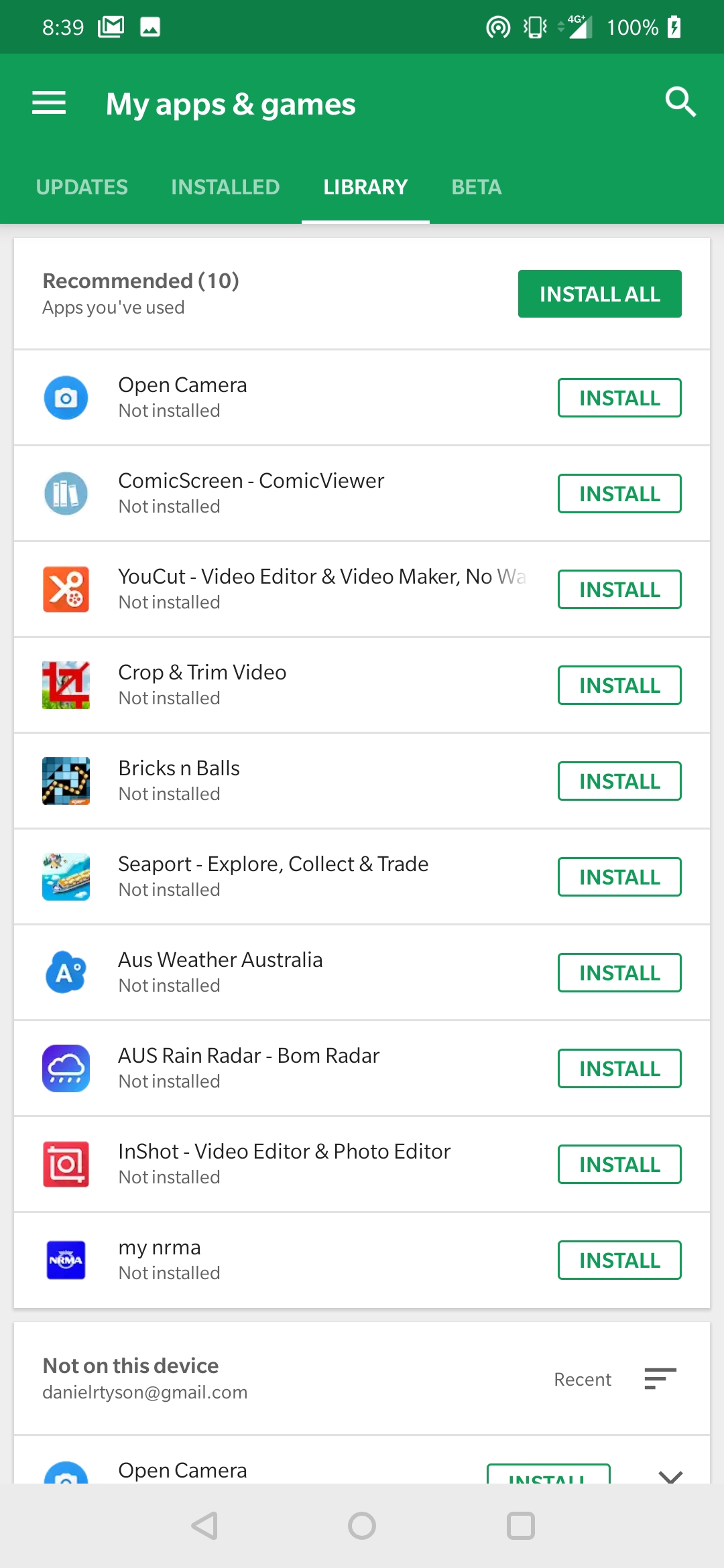Install ComicScreen - ComicViewer
The height and width of the screenshot is (1568, 724).
(619, 494)
